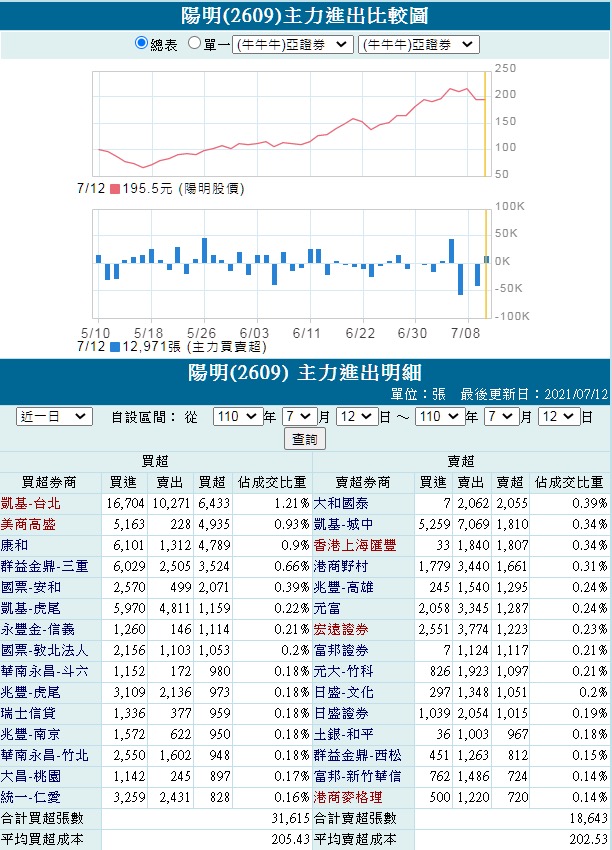View 康和 broker details
Screen dimensions: 612x850
(x=14, y=545)
